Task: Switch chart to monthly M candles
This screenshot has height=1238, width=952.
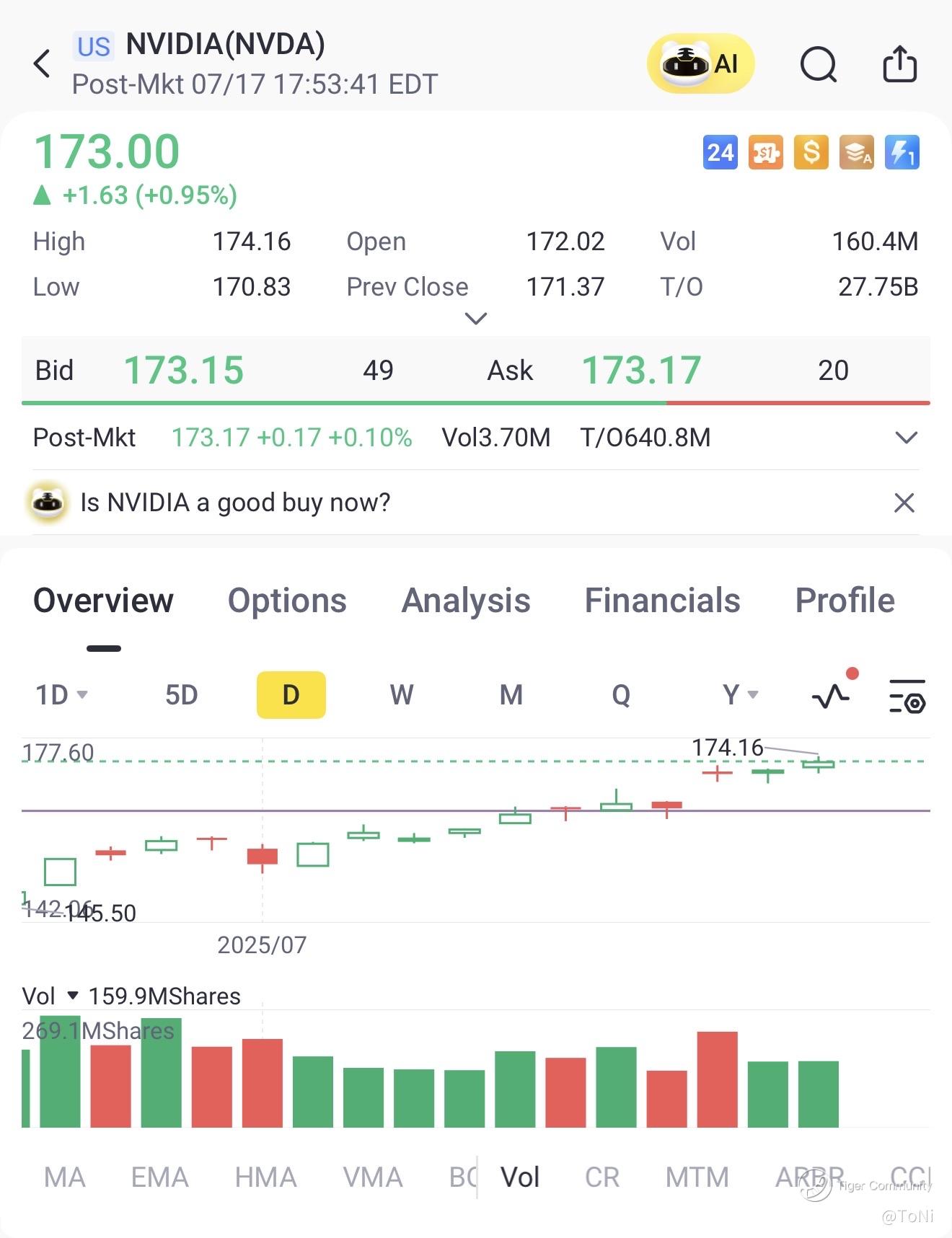Action: (511, 695)
